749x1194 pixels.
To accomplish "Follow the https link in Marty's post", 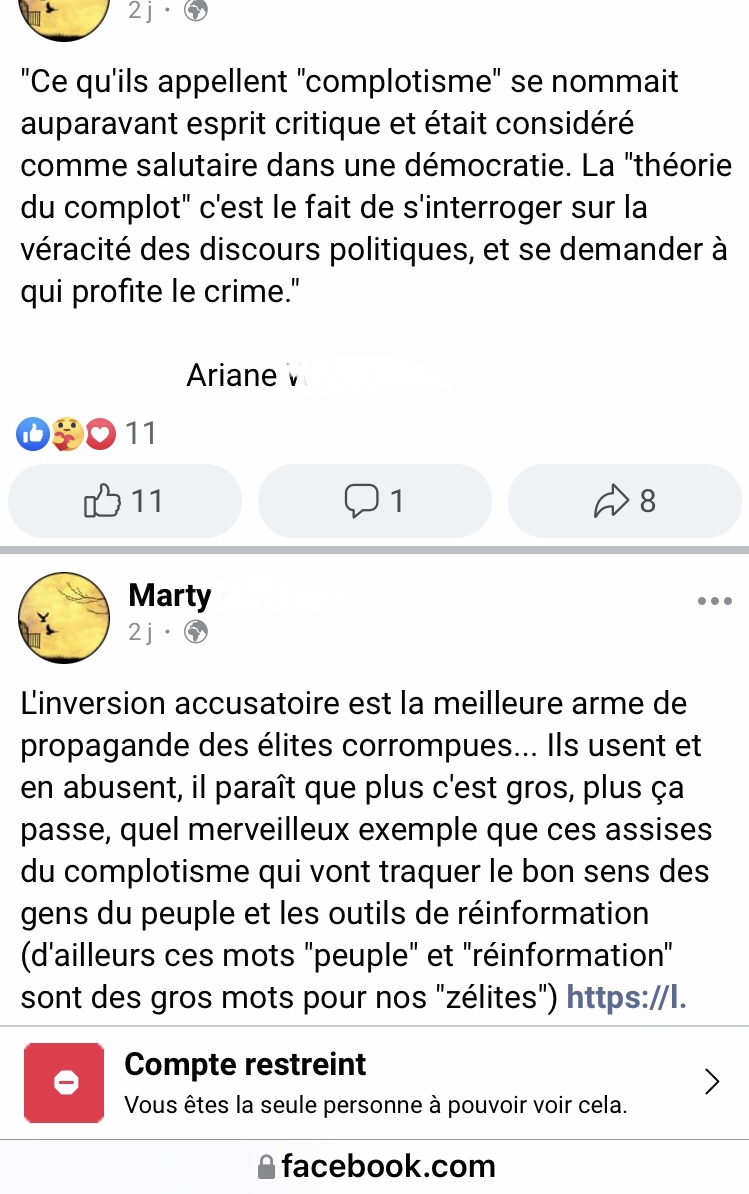I will (x=626, y=995).
